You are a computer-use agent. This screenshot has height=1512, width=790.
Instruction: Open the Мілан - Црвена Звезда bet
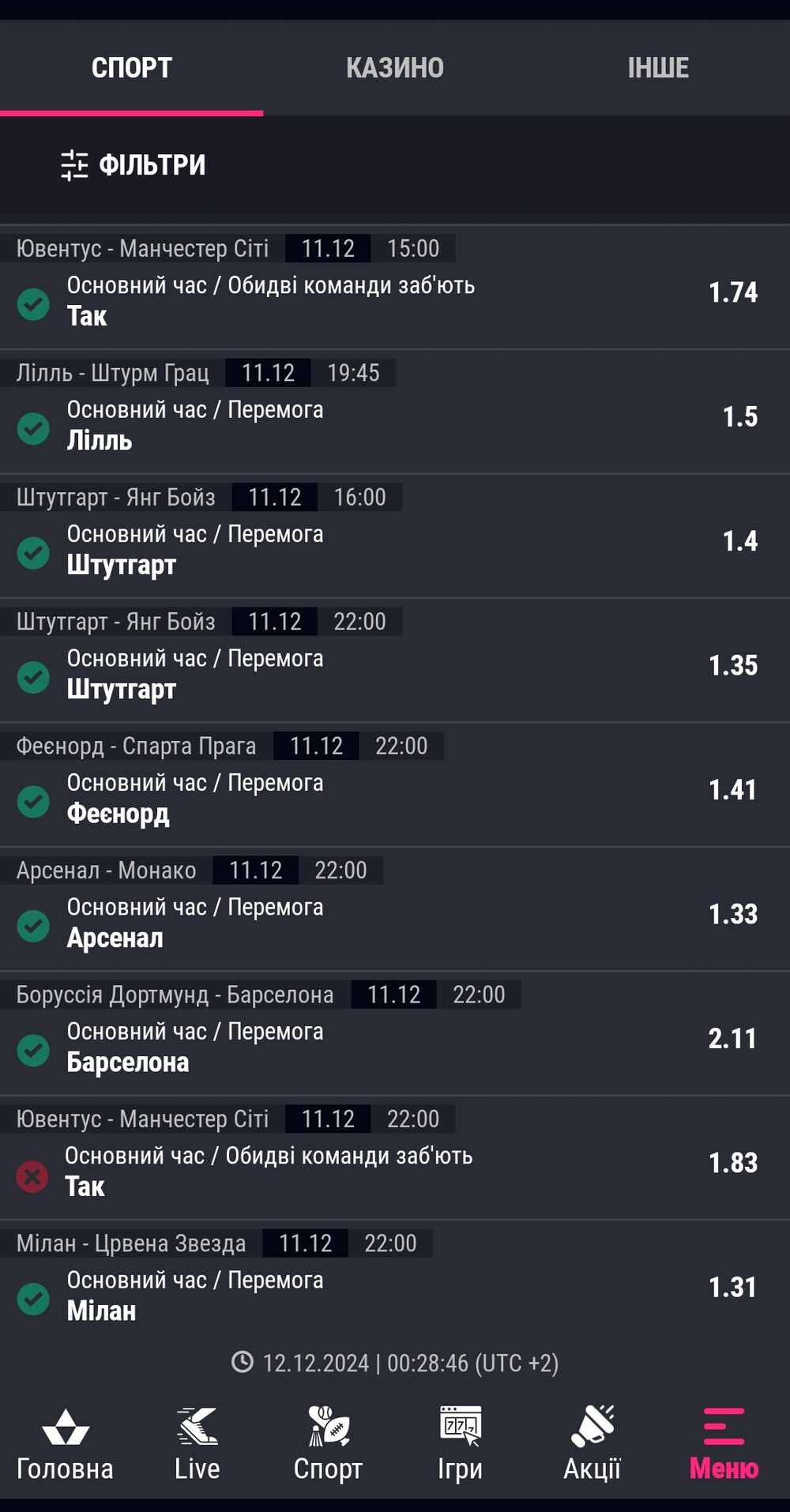(x=395, y=1281)
